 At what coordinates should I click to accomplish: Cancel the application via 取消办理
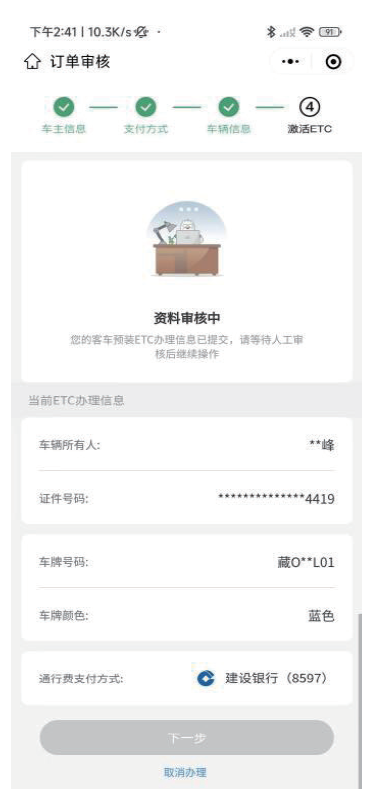point(185,772)
